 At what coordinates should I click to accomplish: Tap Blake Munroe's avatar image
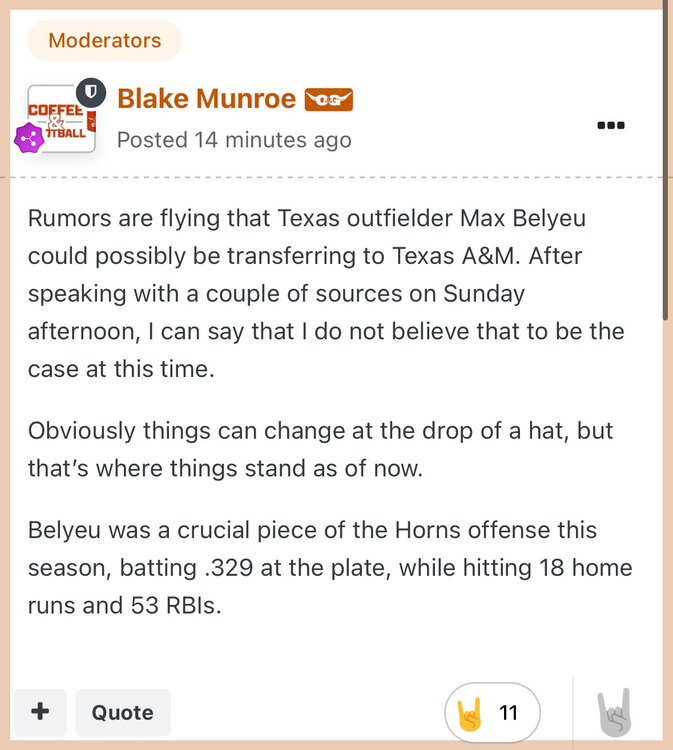click(61, 118)
